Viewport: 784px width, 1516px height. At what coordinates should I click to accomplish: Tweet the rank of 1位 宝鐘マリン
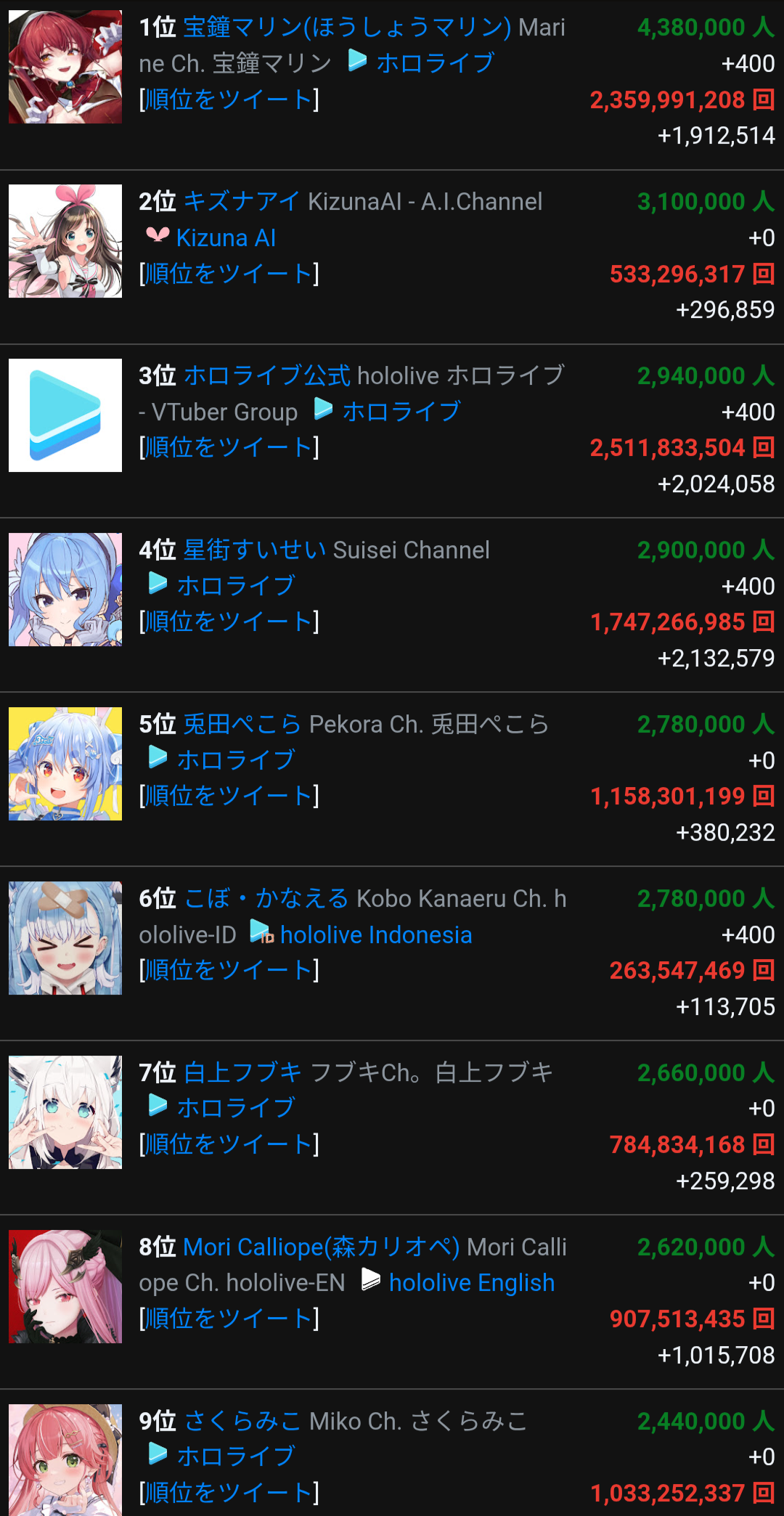pos(229,99)
